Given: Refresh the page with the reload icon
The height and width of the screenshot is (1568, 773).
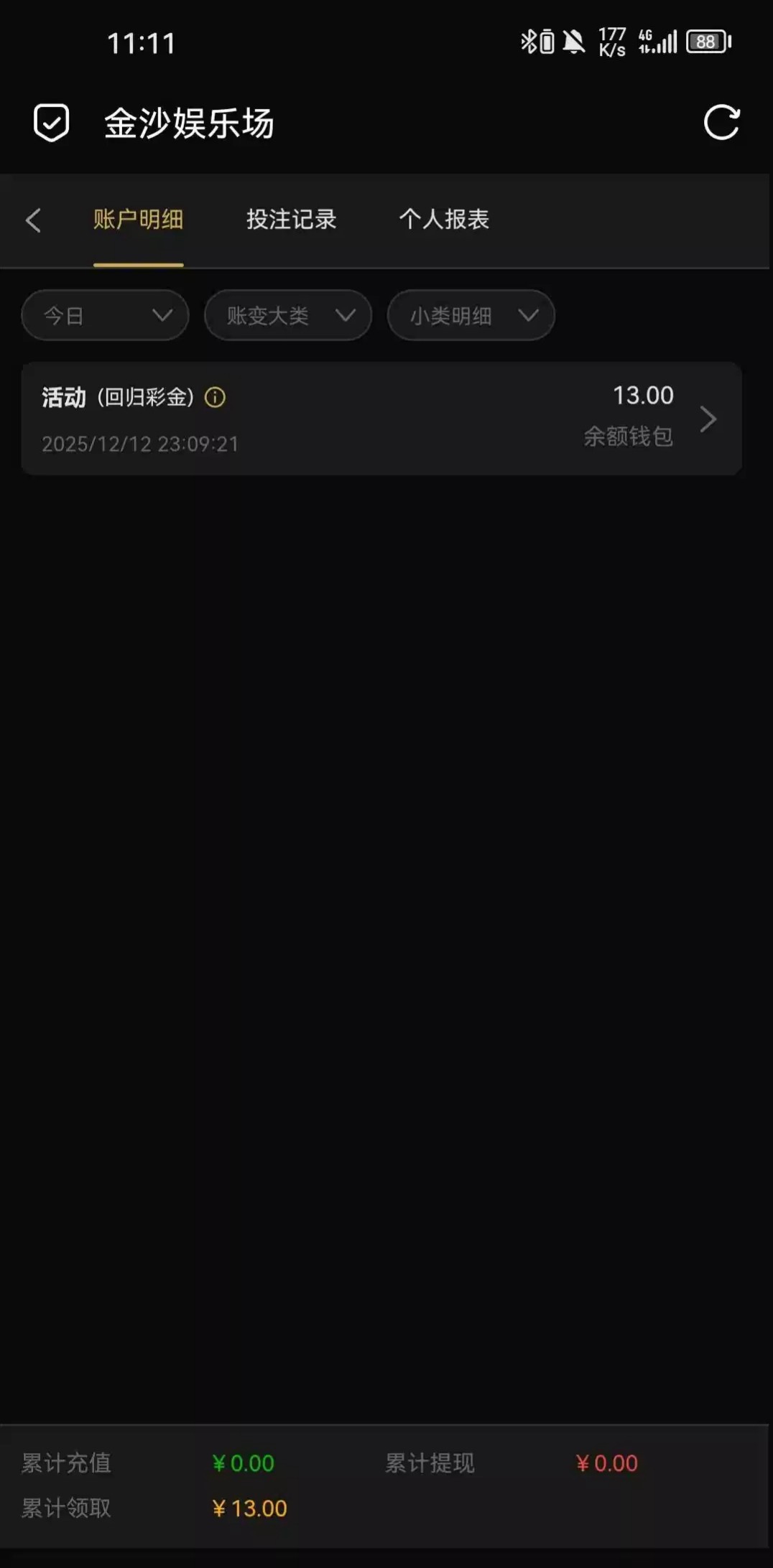Looking at the screenshot, I should (x=721, y=123).
